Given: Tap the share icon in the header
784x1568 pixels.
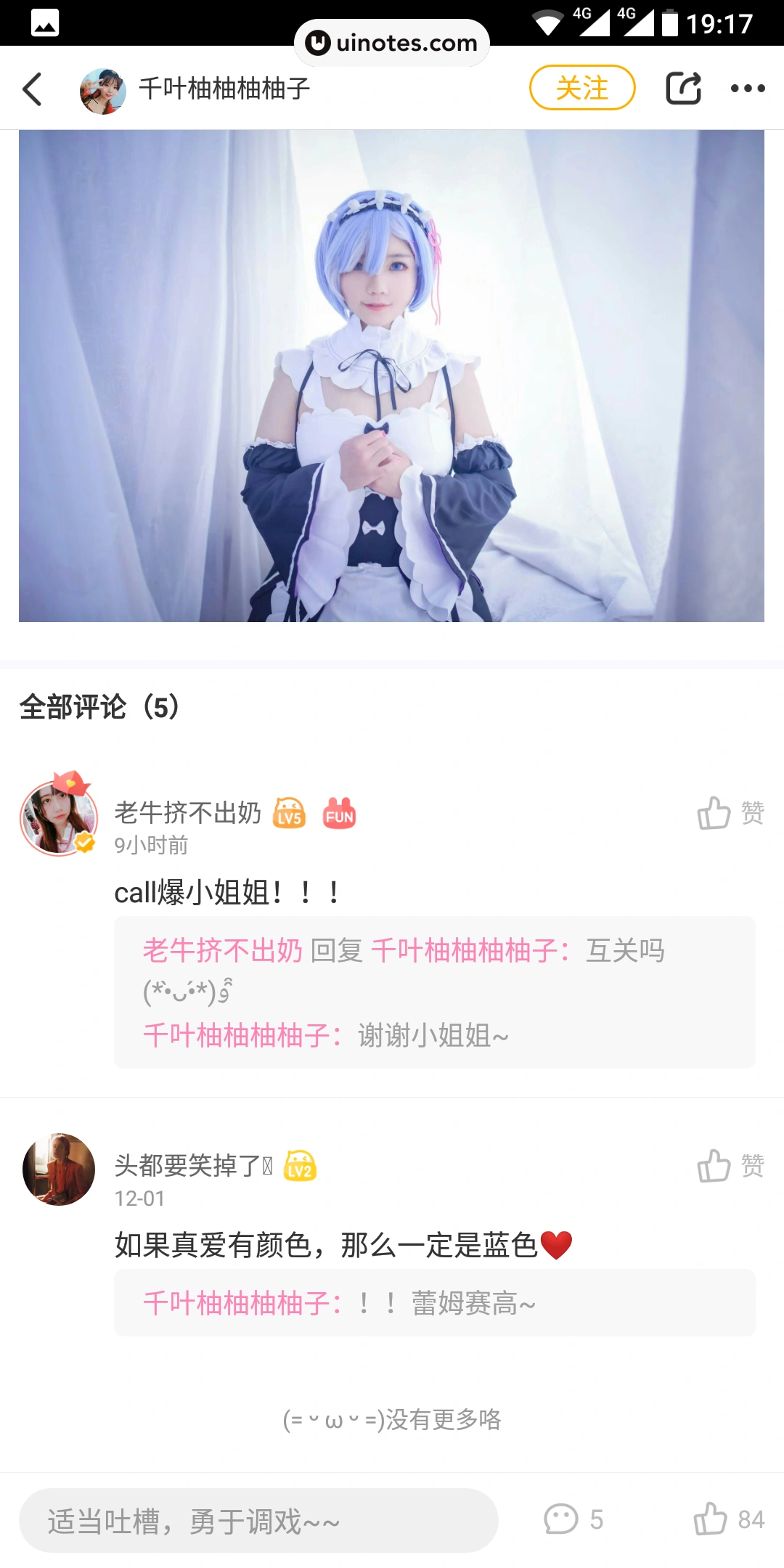Looking at the screenshot, I should tap(683, 88).
